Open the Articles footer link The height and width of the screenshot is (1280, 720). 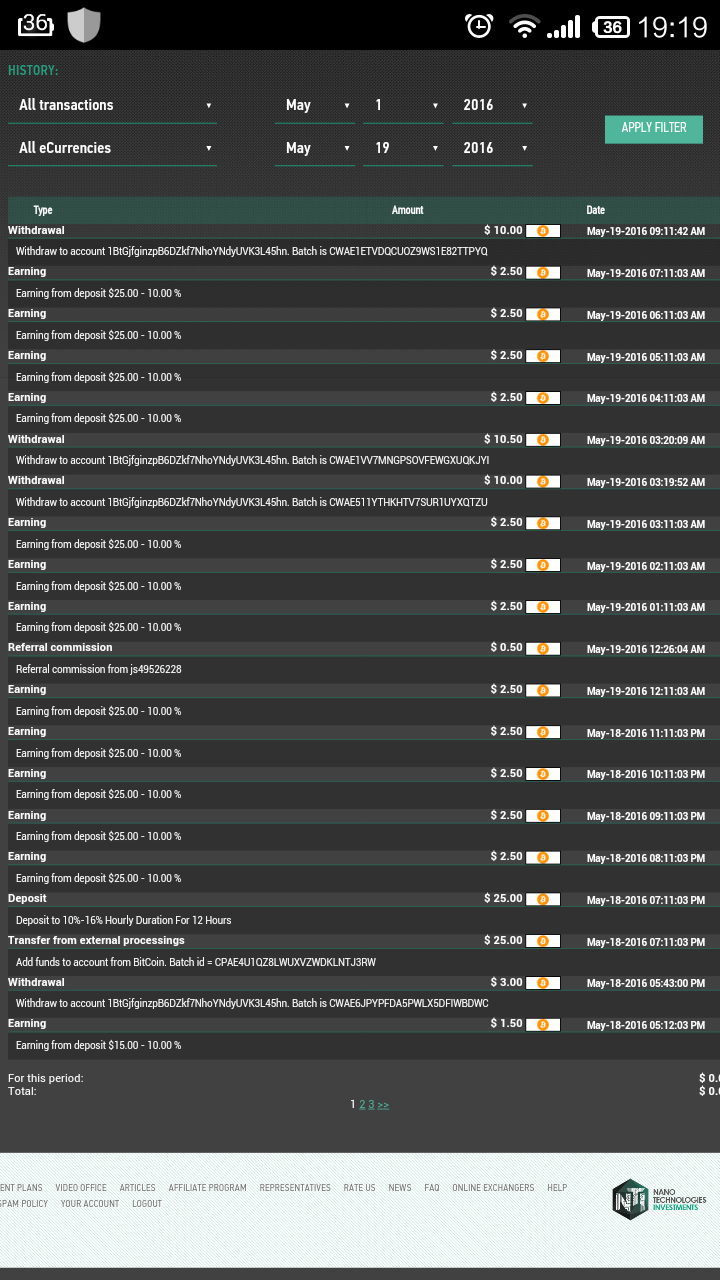138,1188
